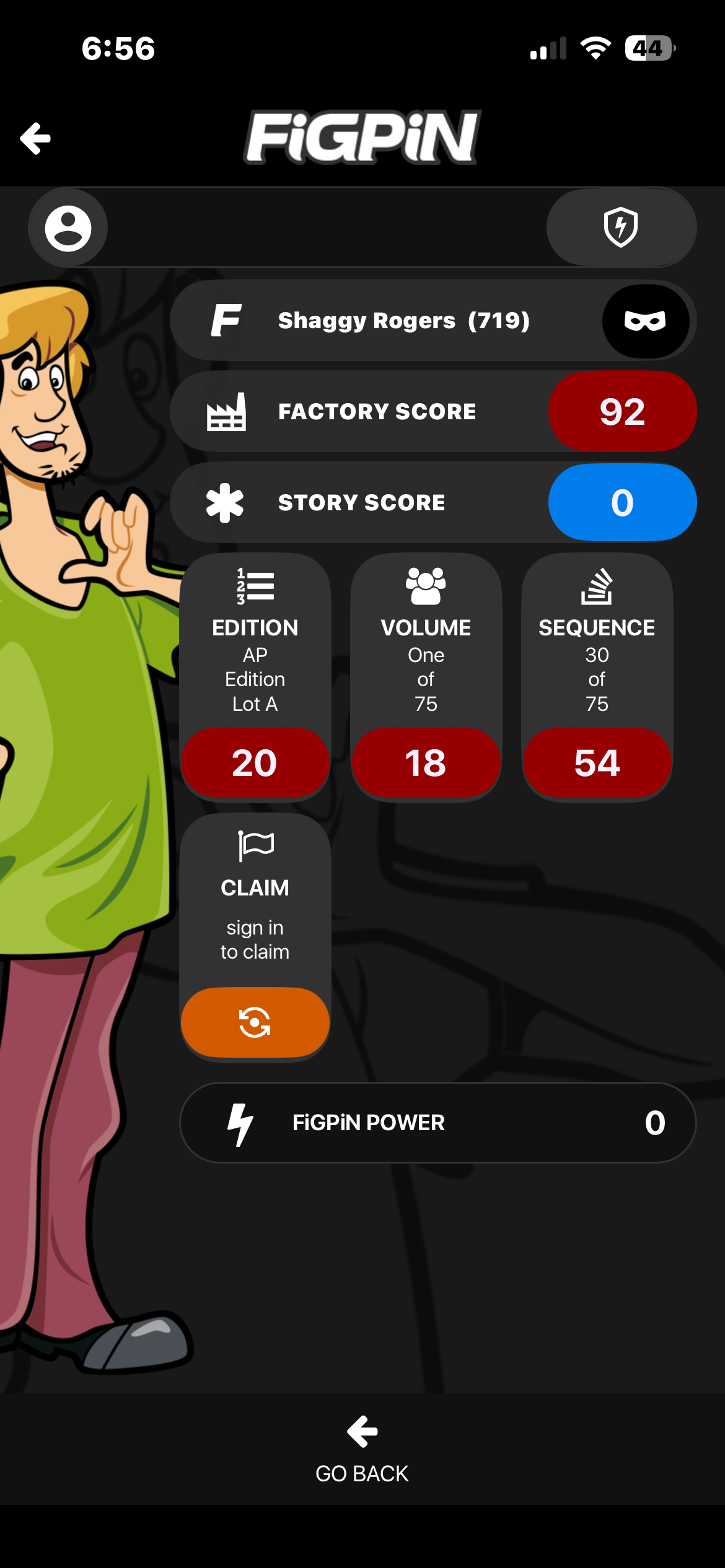The width and height of the screenshot is (725, 1568).
Task: Open the Story Score row
Action: 433,502
